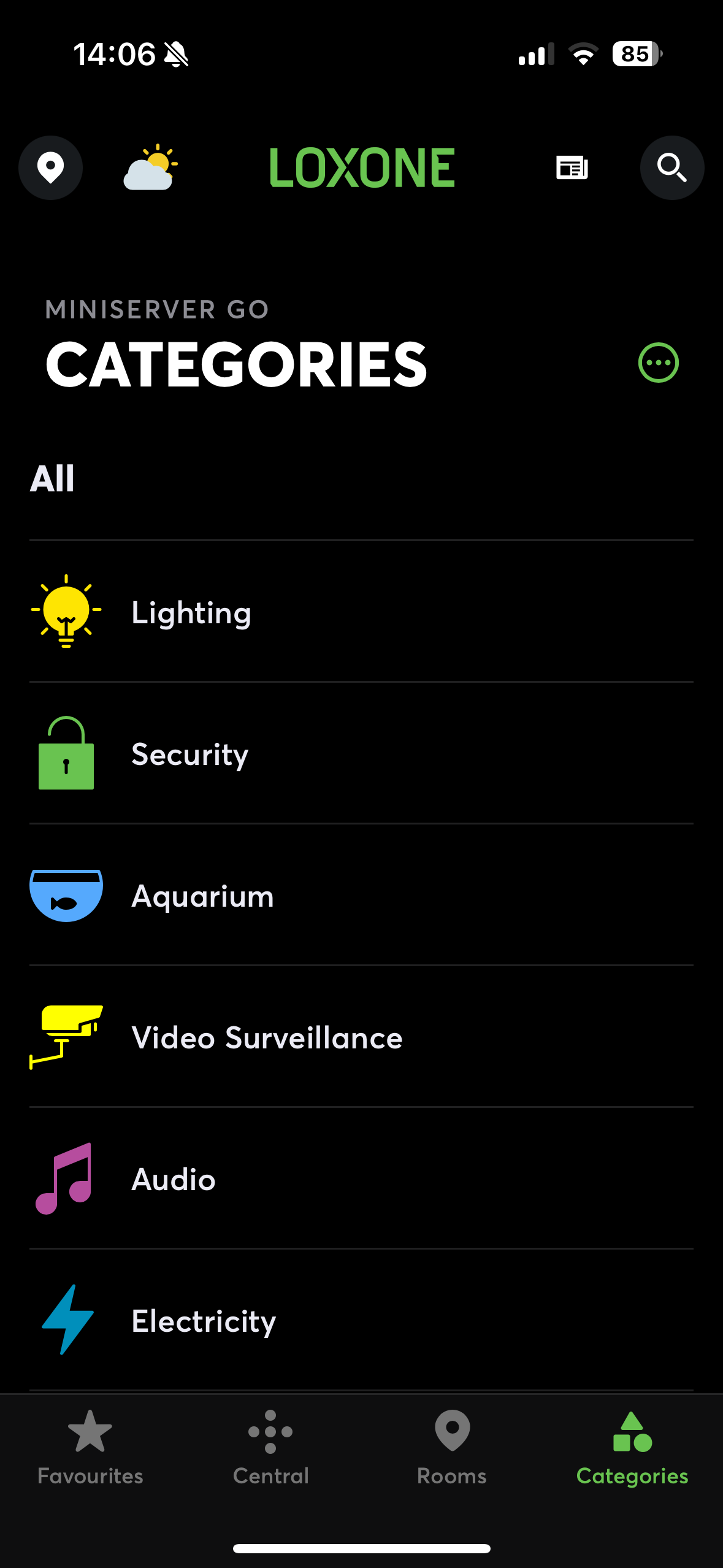Select the Categories tab
The image size is (723, 1568).
tap(632, 1448)
